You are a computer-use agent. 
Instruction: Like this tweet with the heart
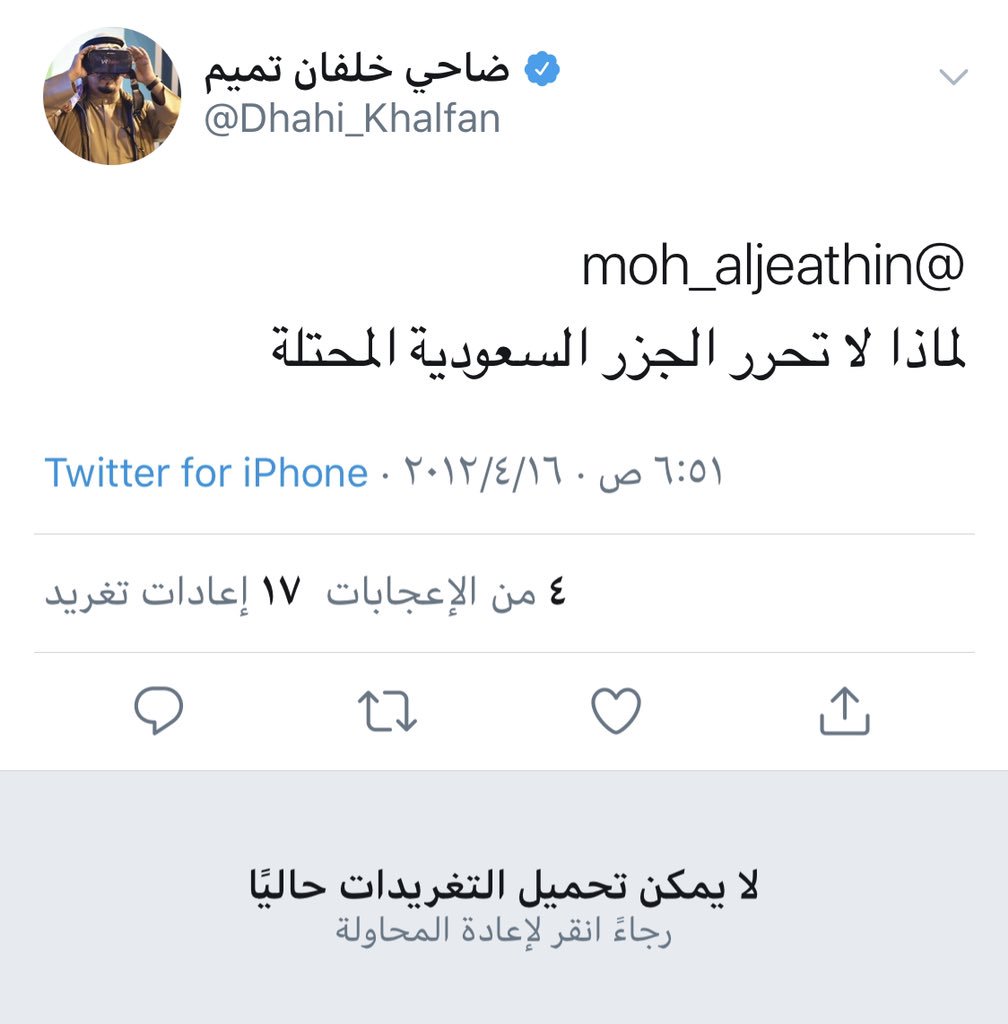[x=615, y=711]
